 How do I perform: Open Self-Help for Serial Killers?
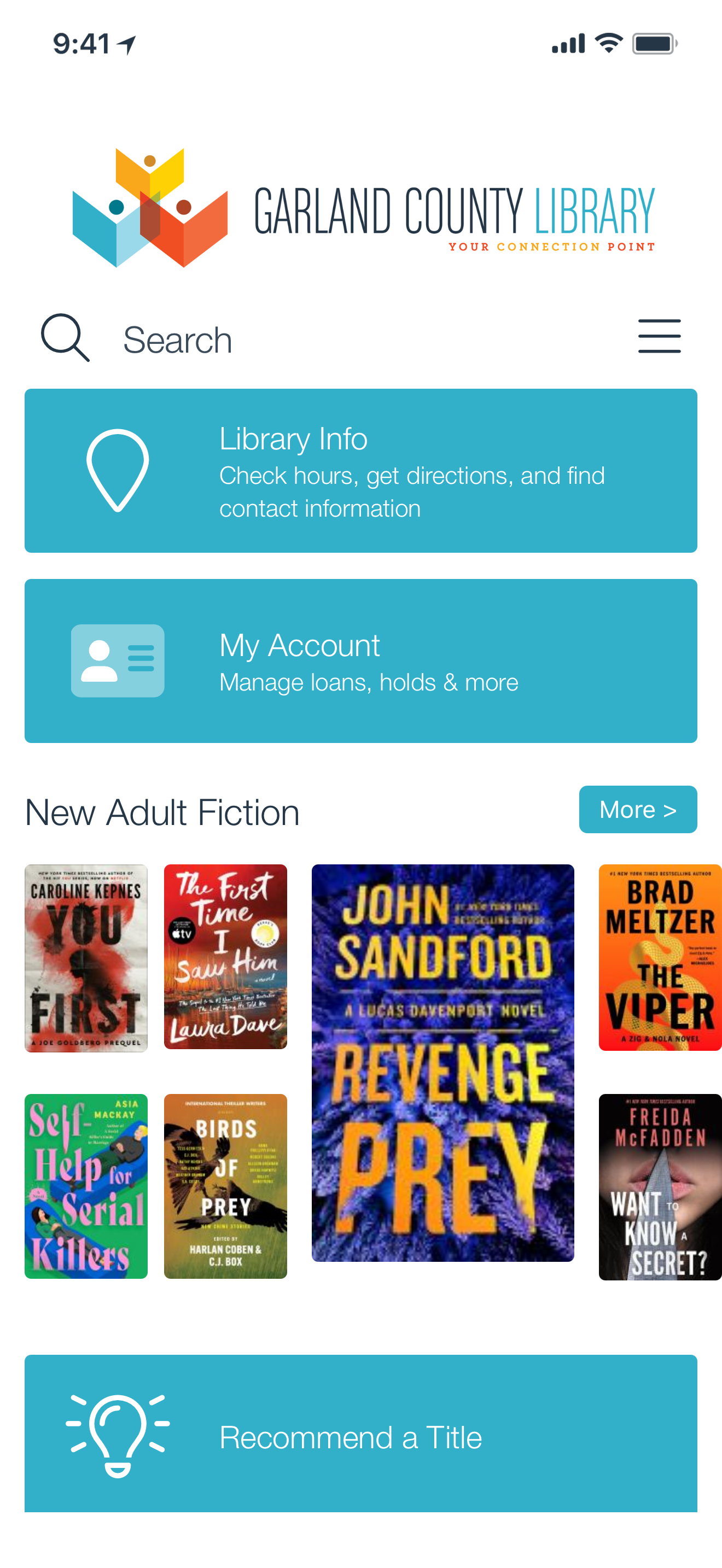tap(86, 1186)
